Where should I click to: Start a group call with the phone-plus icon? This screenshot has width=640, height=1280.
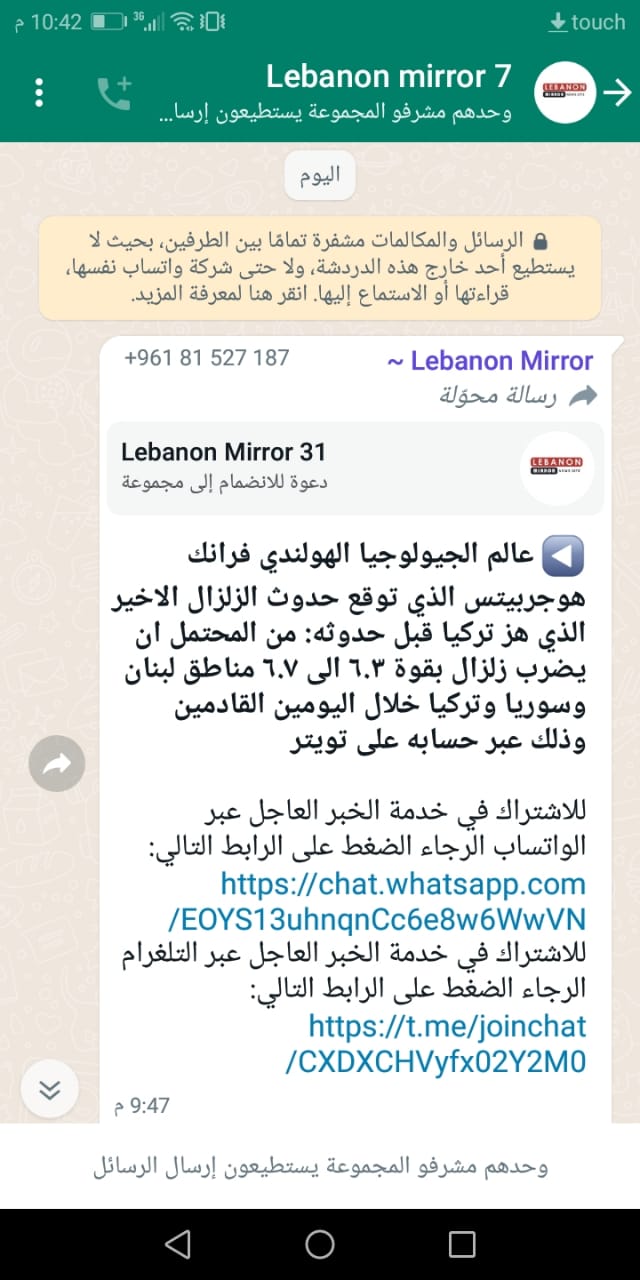pyautogui.click(x=114, y=93)
